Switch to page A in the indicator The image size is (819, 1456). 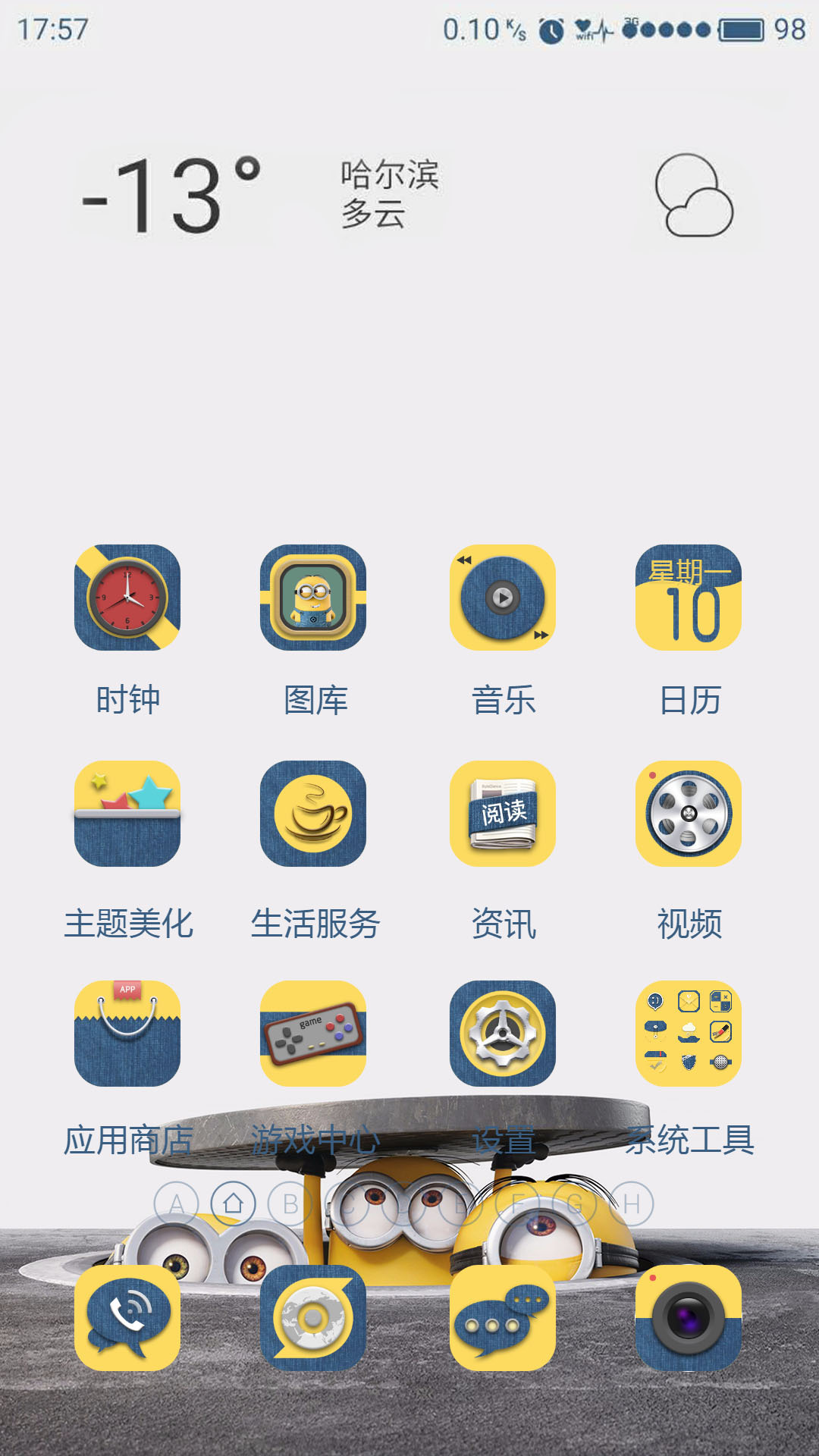[177, 1203]
